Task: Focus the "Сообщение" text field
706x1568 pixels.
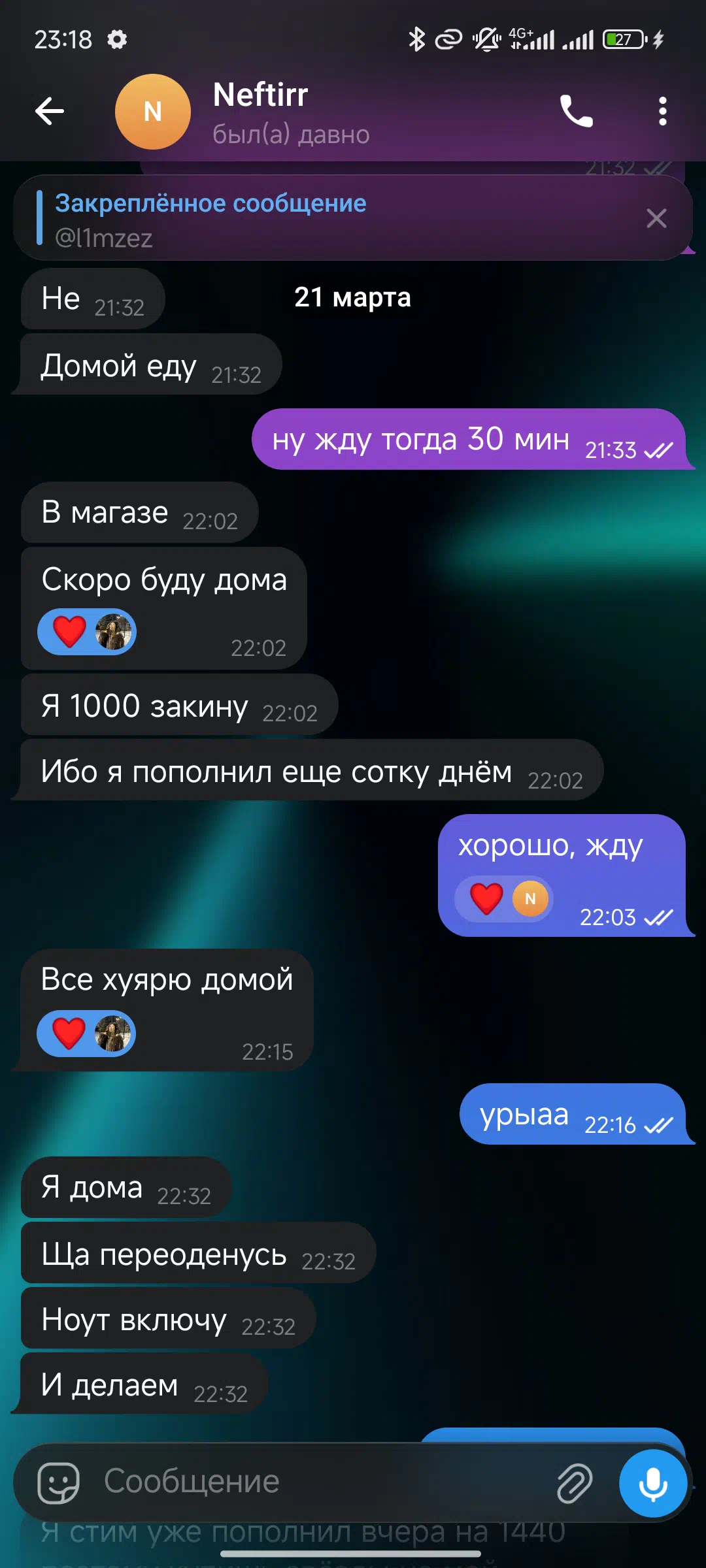Action: click(x=314, y=1481)
